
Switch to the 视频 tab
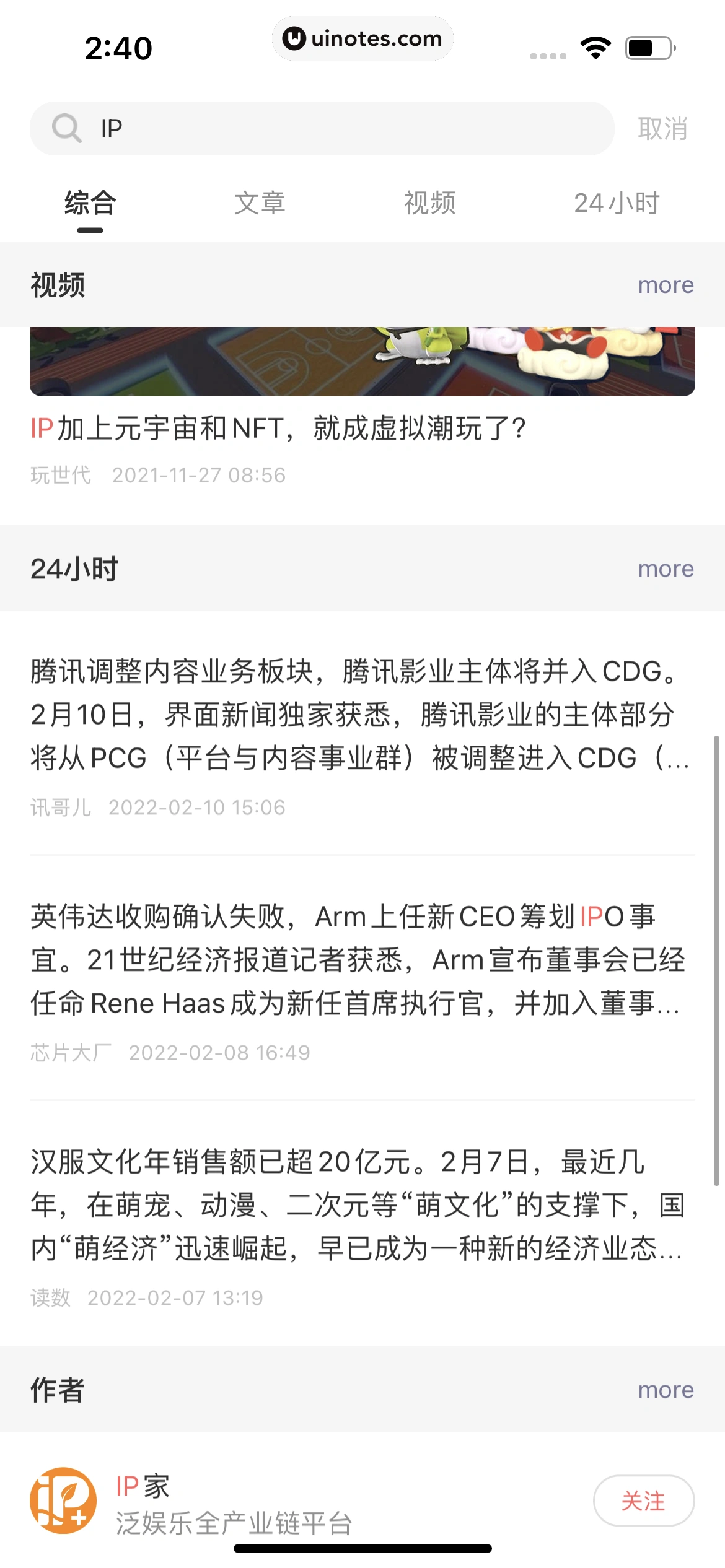(x=429, y=203)
